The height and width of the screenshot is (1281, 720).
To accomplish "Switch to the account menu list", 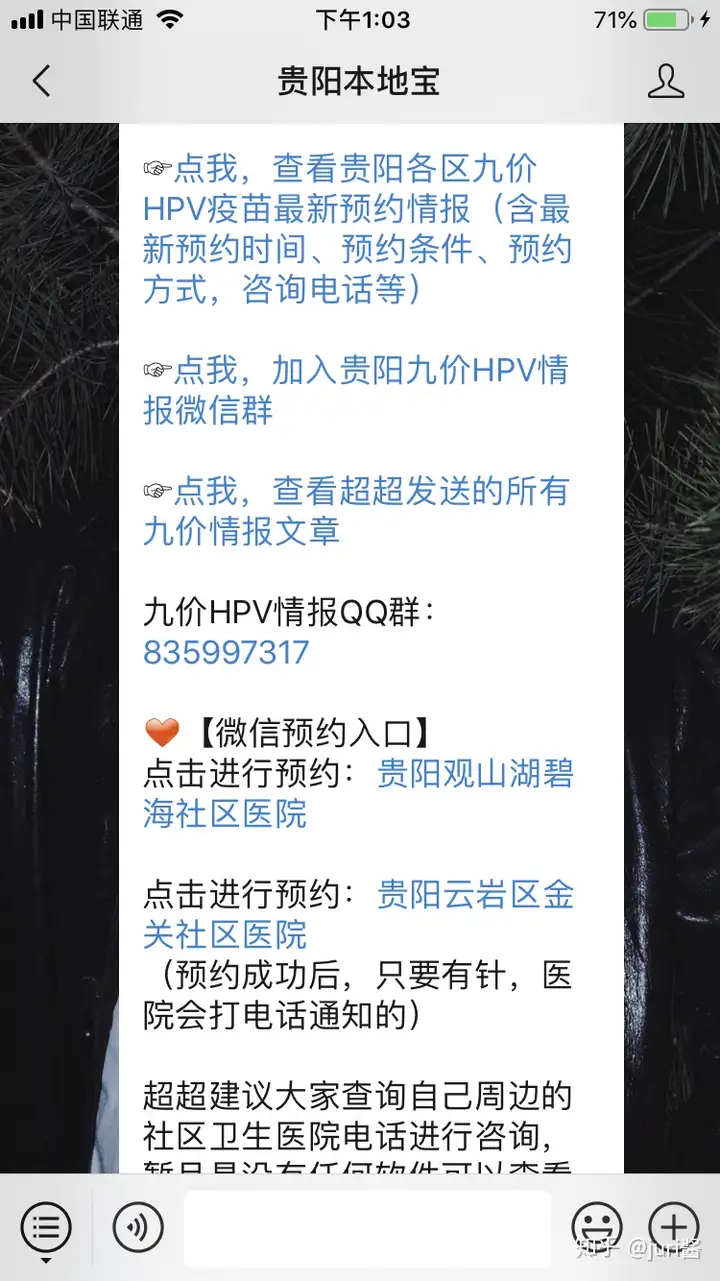I will [46, 1227].
